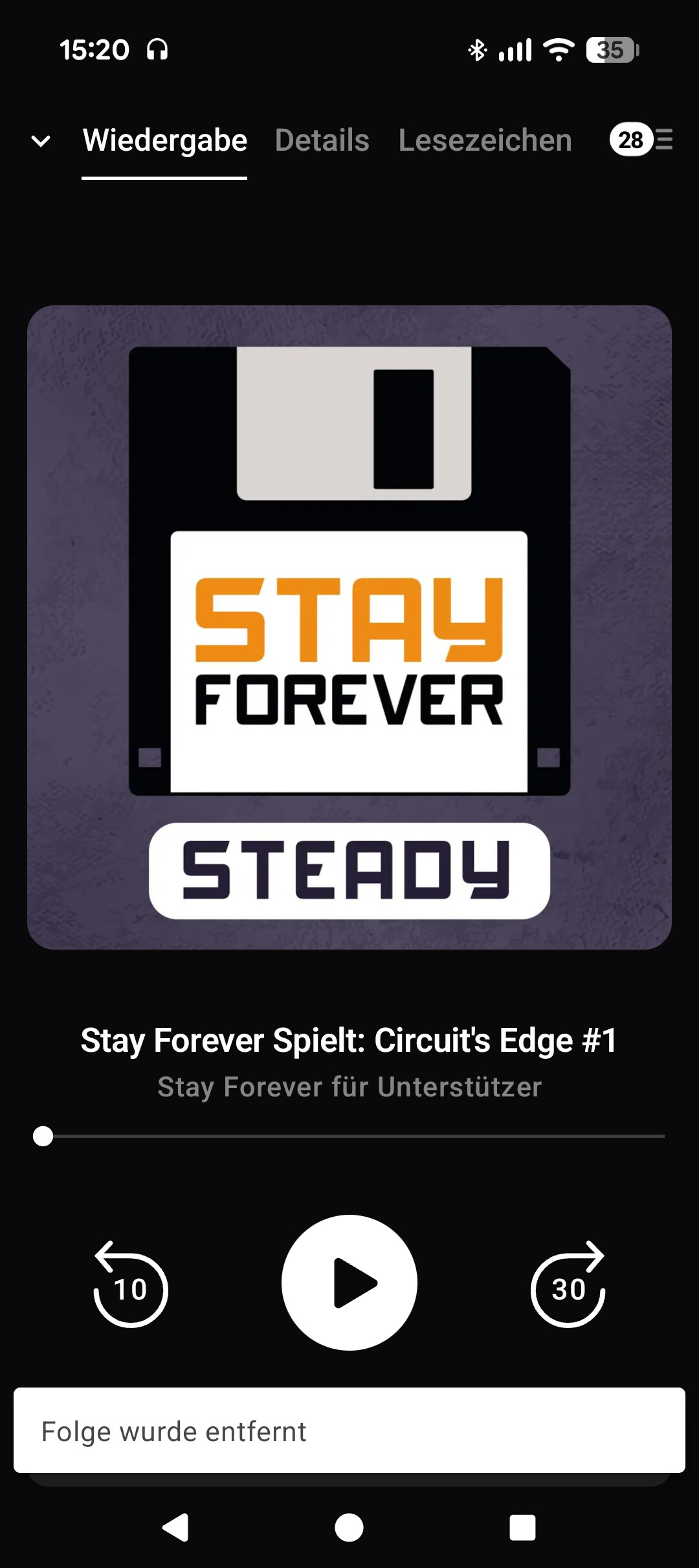The image size is (699, 1568).
Task: Open the queue with 28 episodes
Action: click(x=642, y=140)
